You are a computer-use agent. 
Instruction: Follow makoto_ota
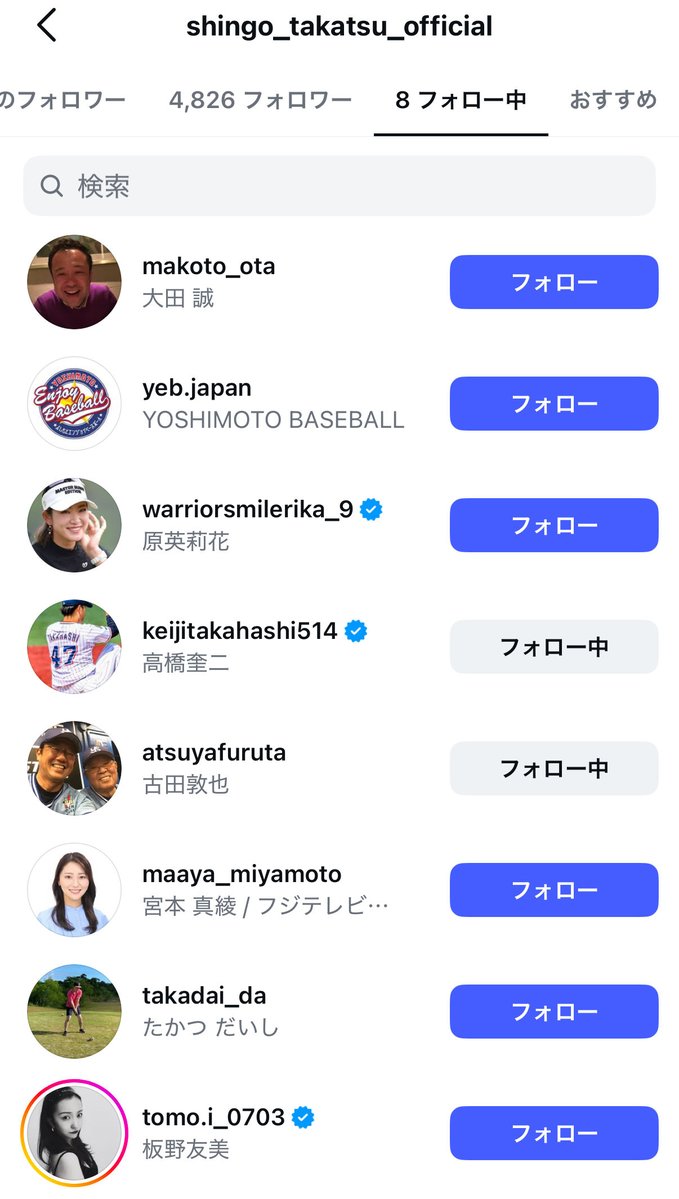tap(553, 282)
